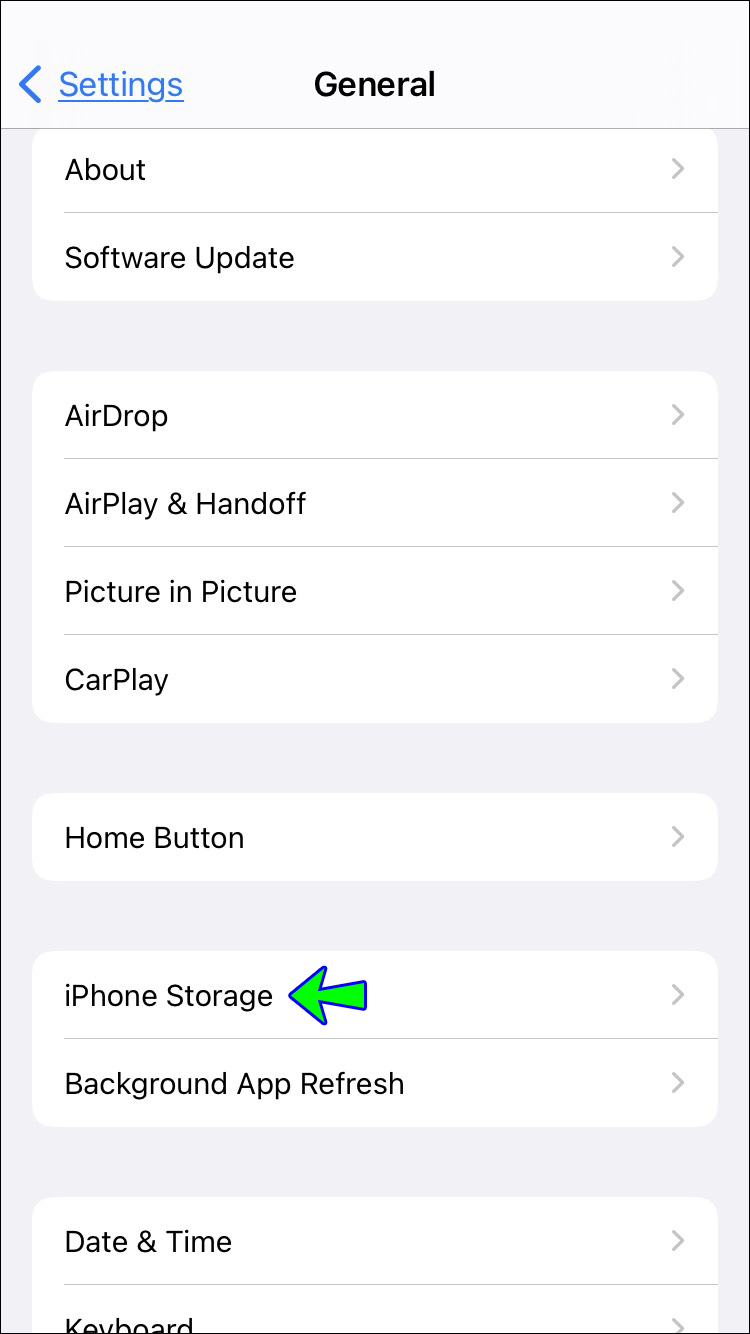This screenshot has width=750, height=1334.
Task: Open AirDrop settings
Action: 374,416
